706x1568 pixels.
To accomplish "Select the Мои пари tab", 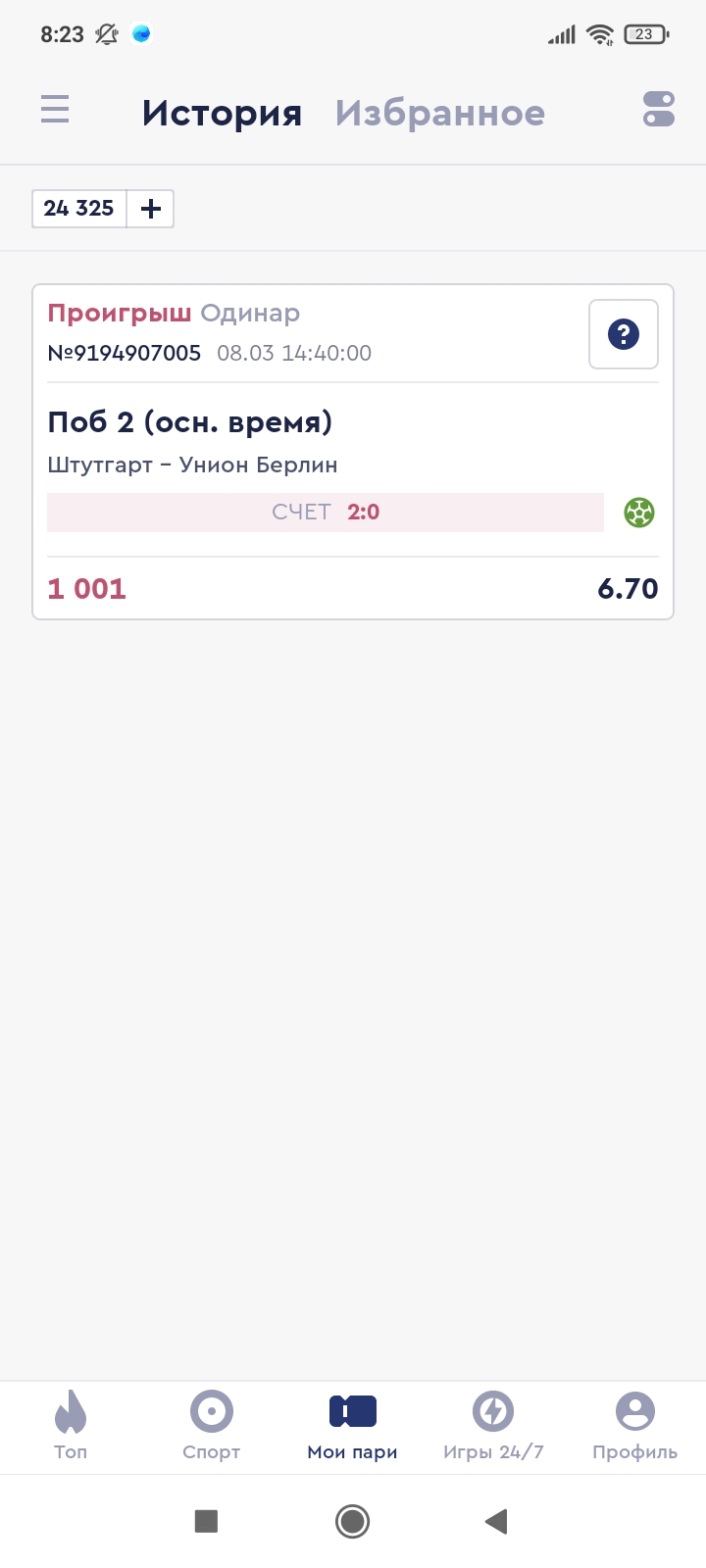I will (352, 1426).
